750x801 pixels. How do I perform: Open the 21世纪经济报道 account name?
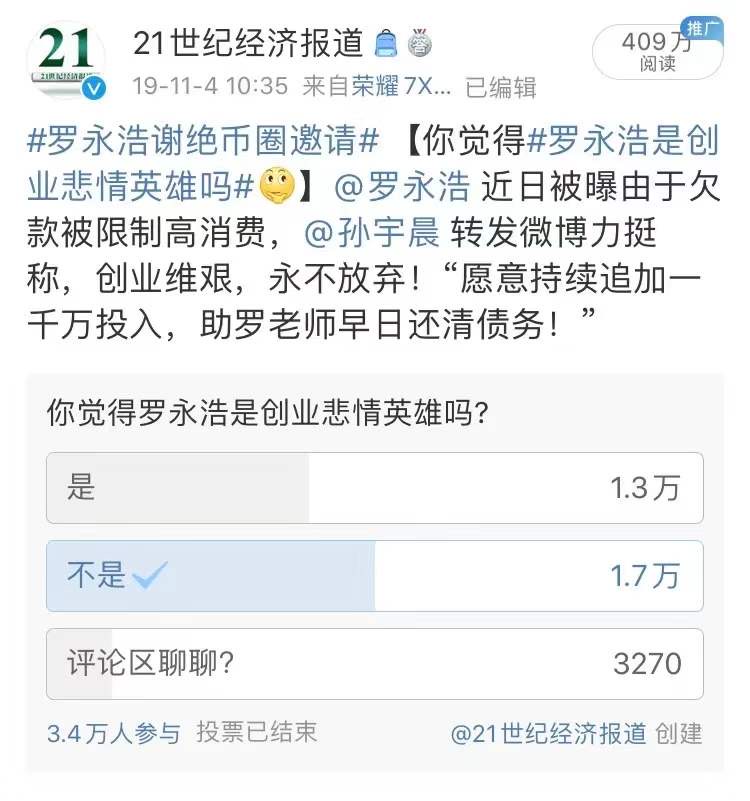pos(248,44)
